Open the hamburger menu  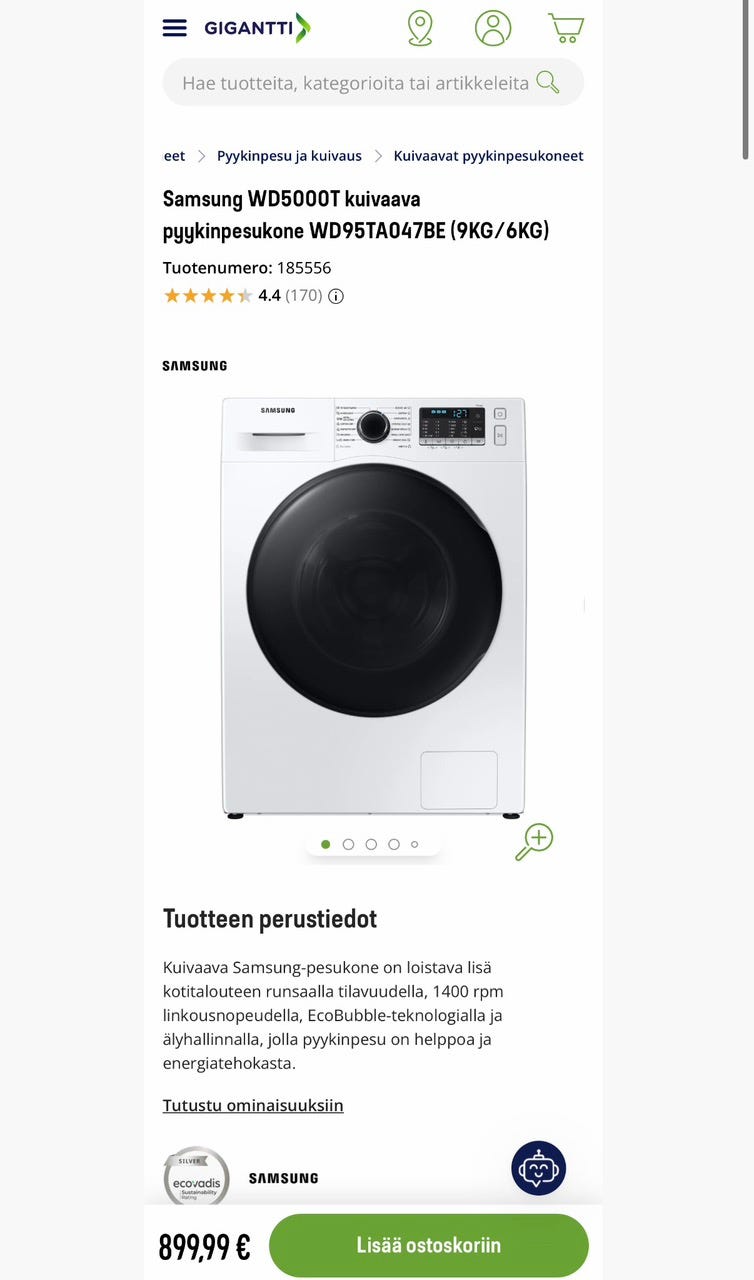click(x=175, y=28)
